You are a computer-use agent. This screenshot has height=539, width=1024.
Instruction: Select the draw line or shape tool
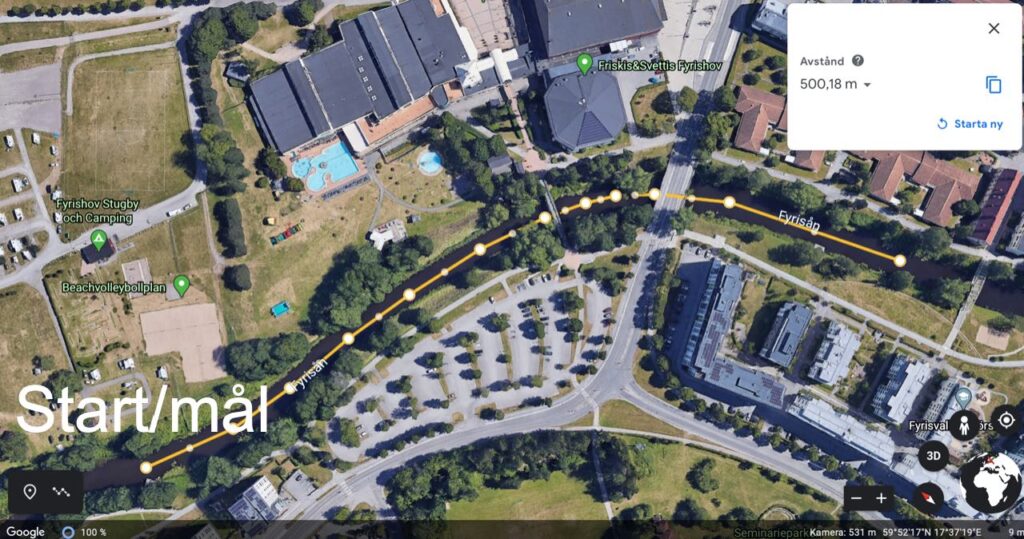coord(61,491)
